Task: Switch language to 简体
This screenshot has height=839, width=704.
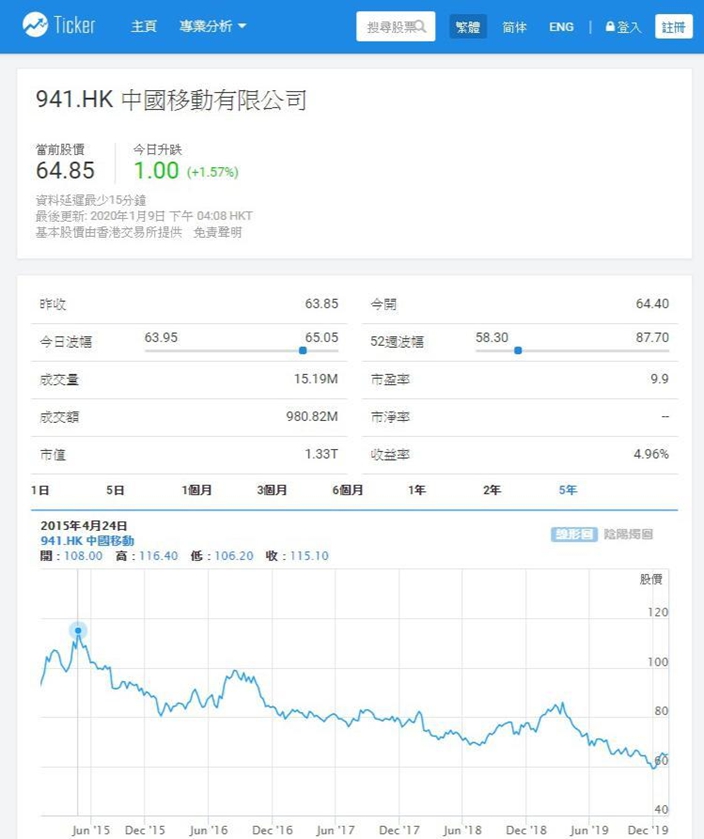Action: [515, 27]
